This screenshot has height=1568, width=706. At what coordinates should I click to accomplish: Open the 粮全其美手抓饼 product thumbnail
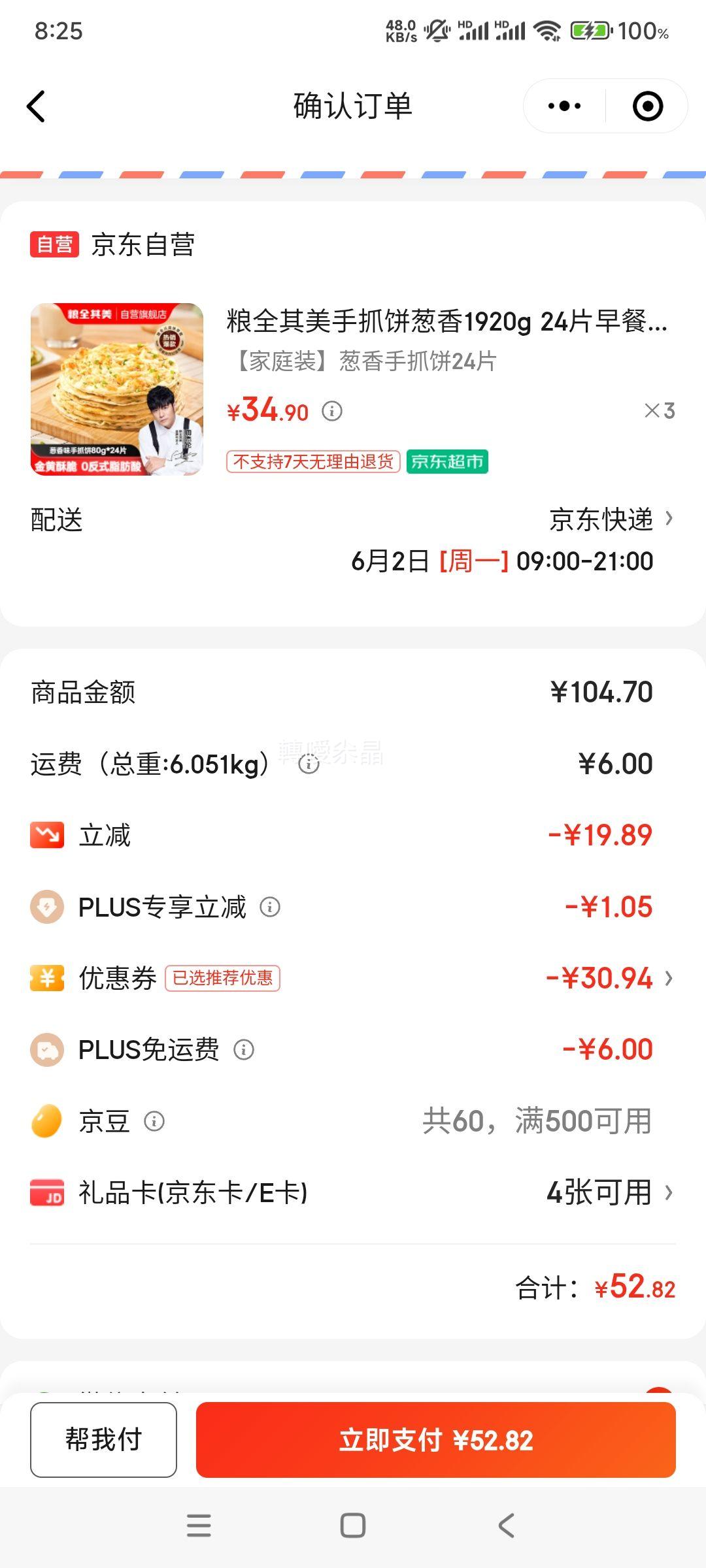point(117,389)
